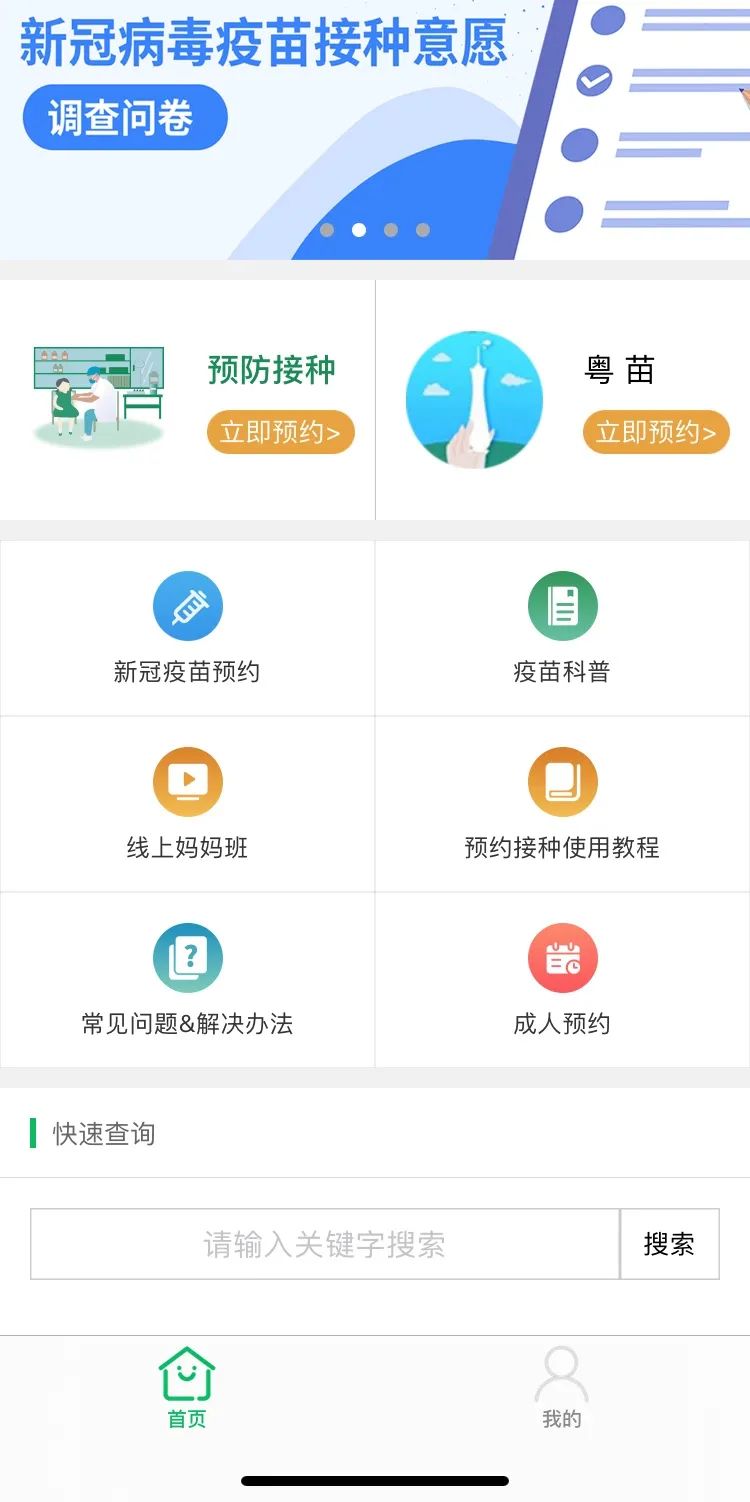Tap 立即预约 under 预防接种
The width and height of the screenshot is (750, 1502).
(280, 432)
